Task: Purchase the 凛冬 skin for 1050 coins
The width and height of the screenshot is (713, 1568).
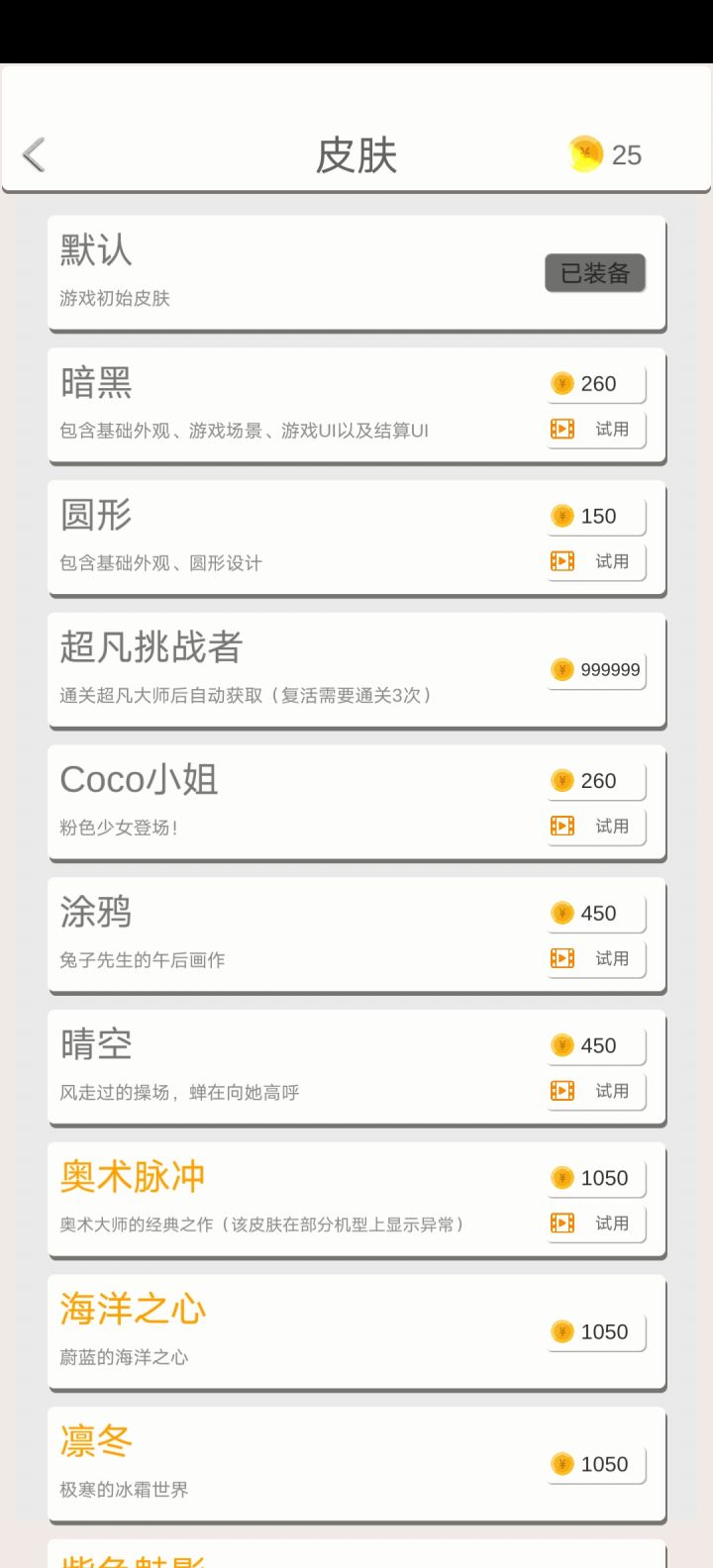Action: click(596, 1465)
